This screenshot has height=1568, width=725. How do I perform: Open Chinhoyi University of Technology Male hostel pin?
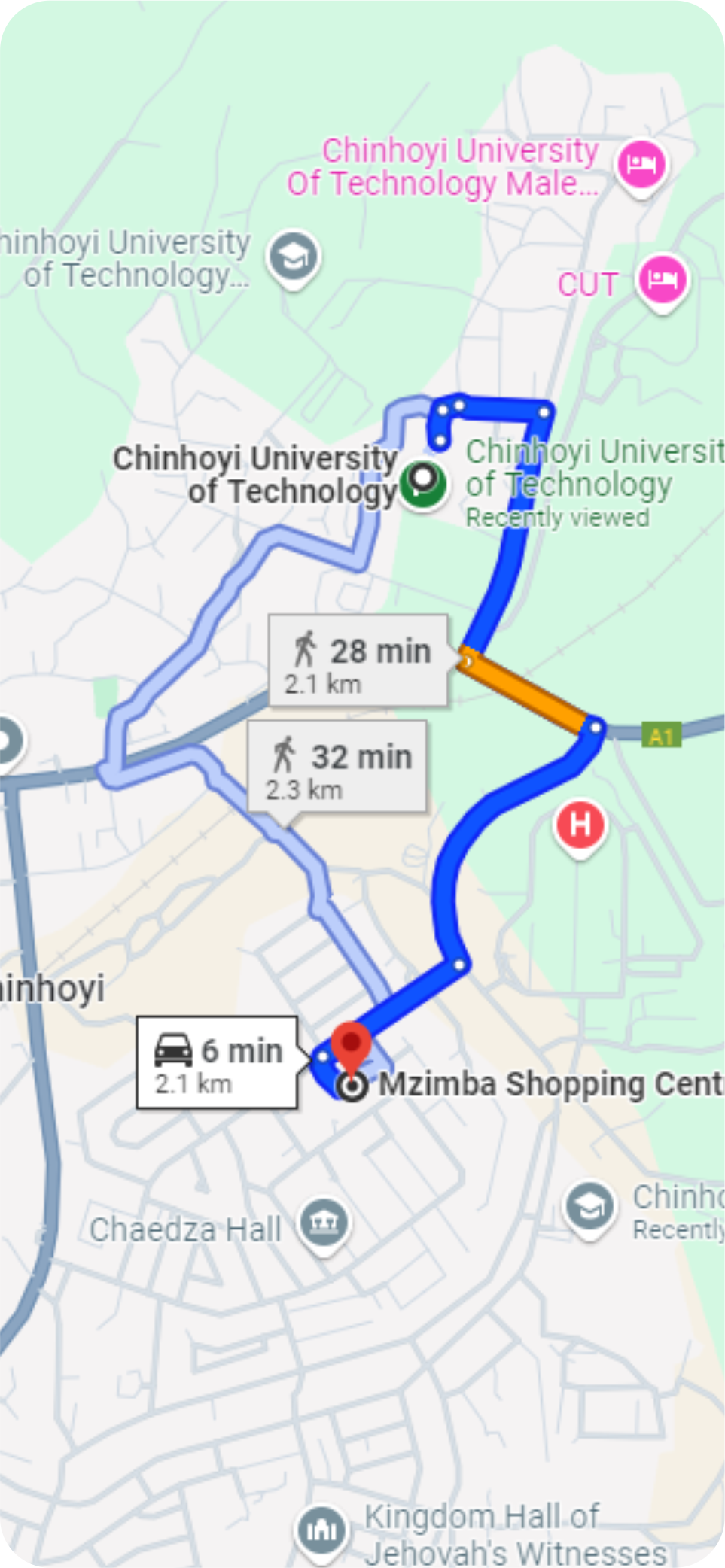coord(641,165)
